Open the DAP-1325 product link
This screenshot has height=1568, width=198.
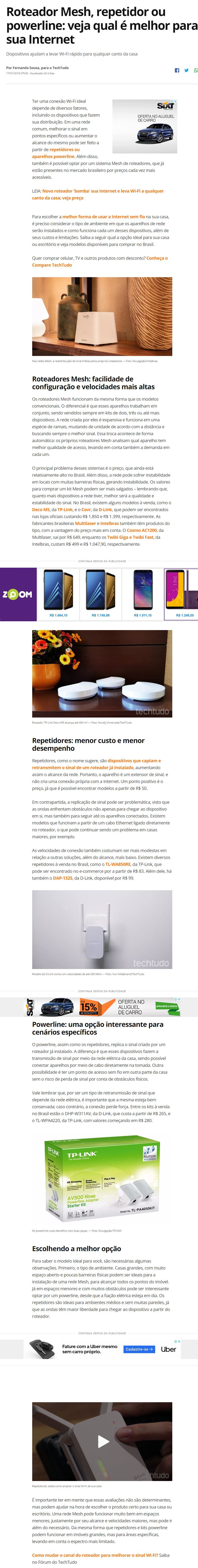62,878
